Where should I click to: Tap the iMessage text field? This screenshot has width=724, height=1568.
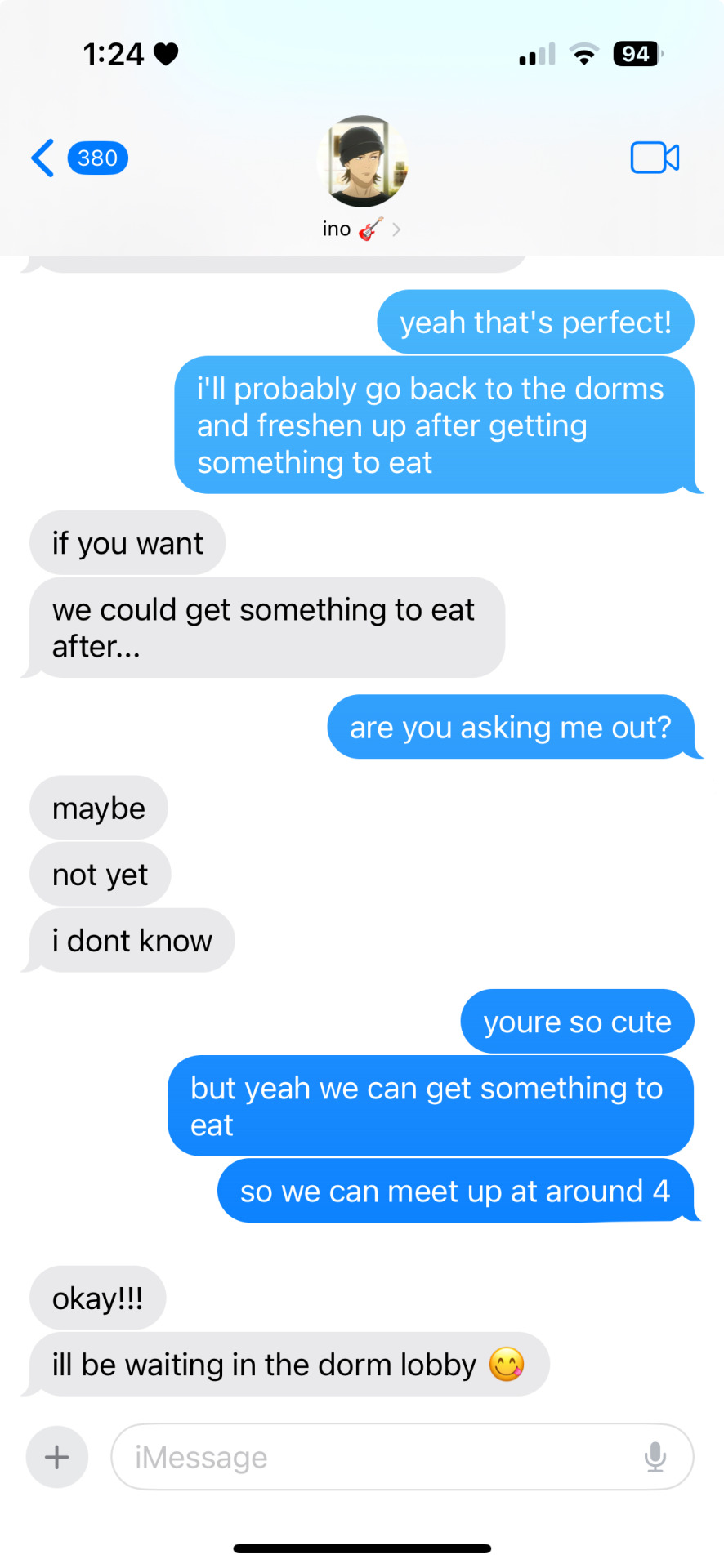(376, 1457)
